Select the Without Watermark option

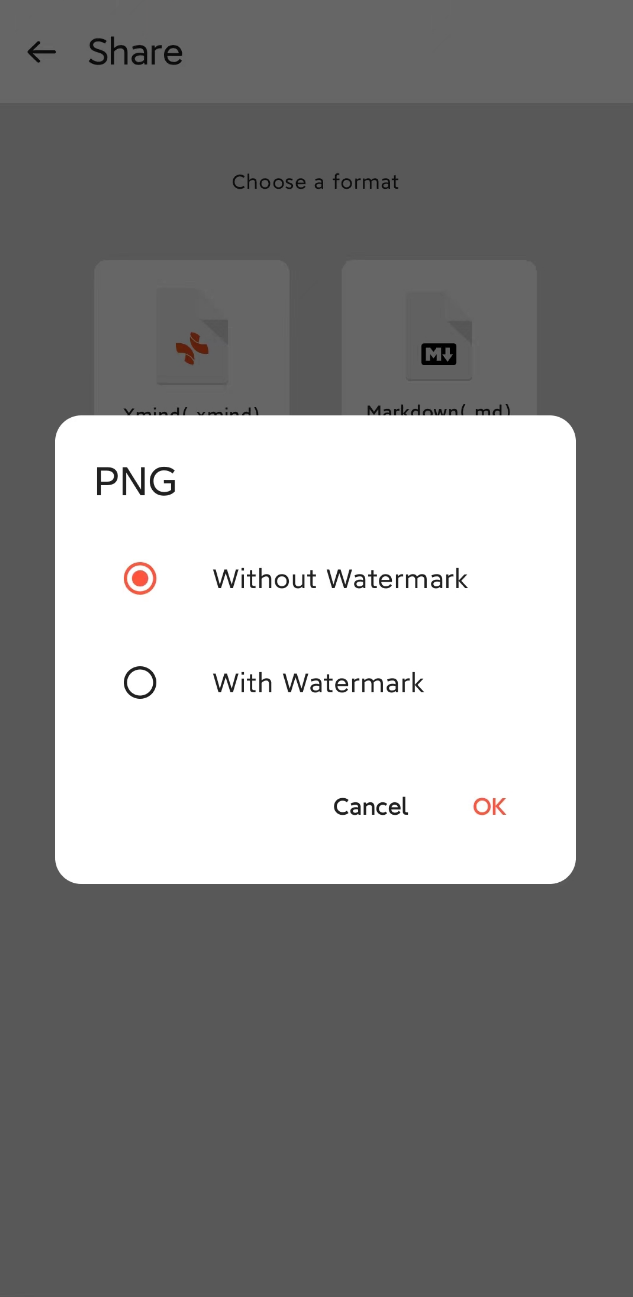click(x=140, y=579)
